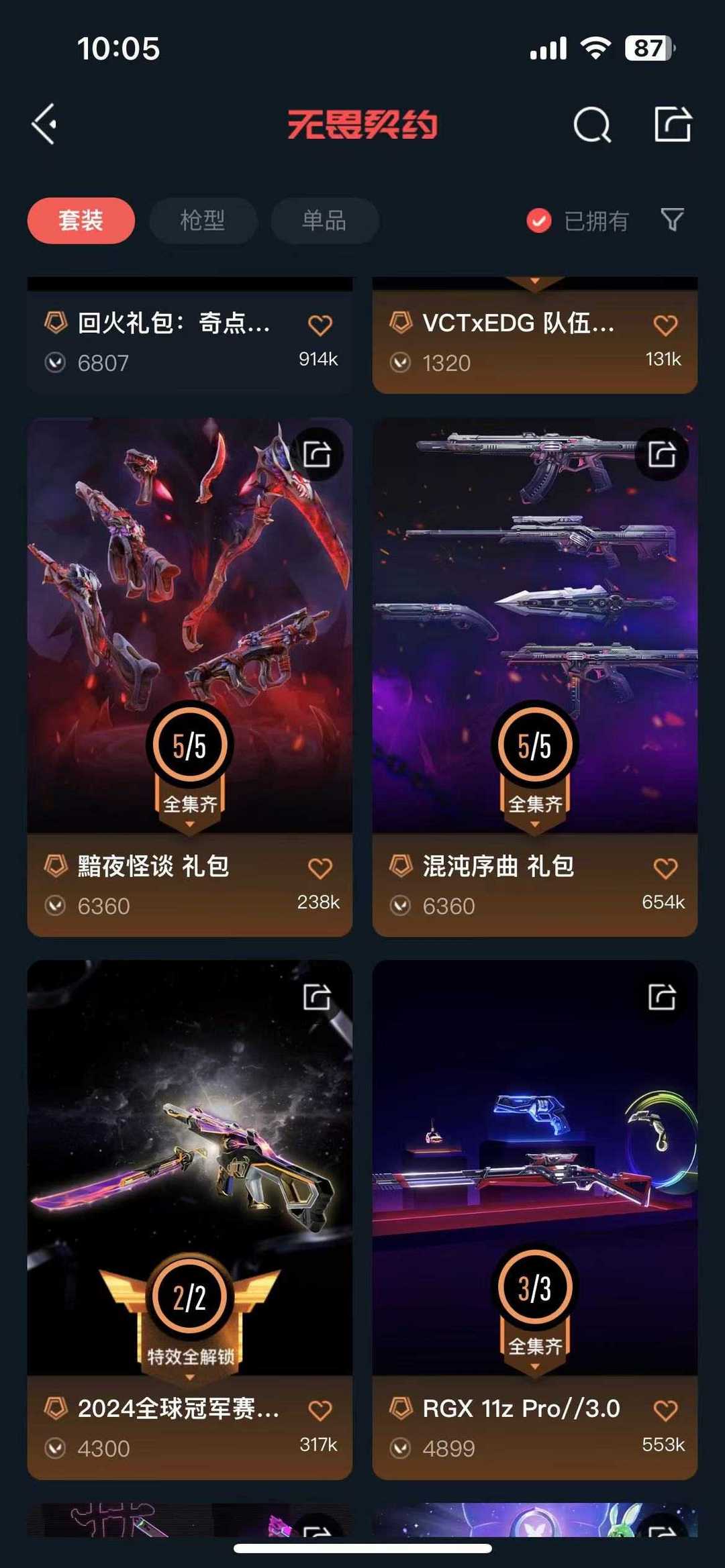The width and height of the screenshot is (725, 1568).
Task: Switch to the 枪型 tab
Action: [203, 220]
